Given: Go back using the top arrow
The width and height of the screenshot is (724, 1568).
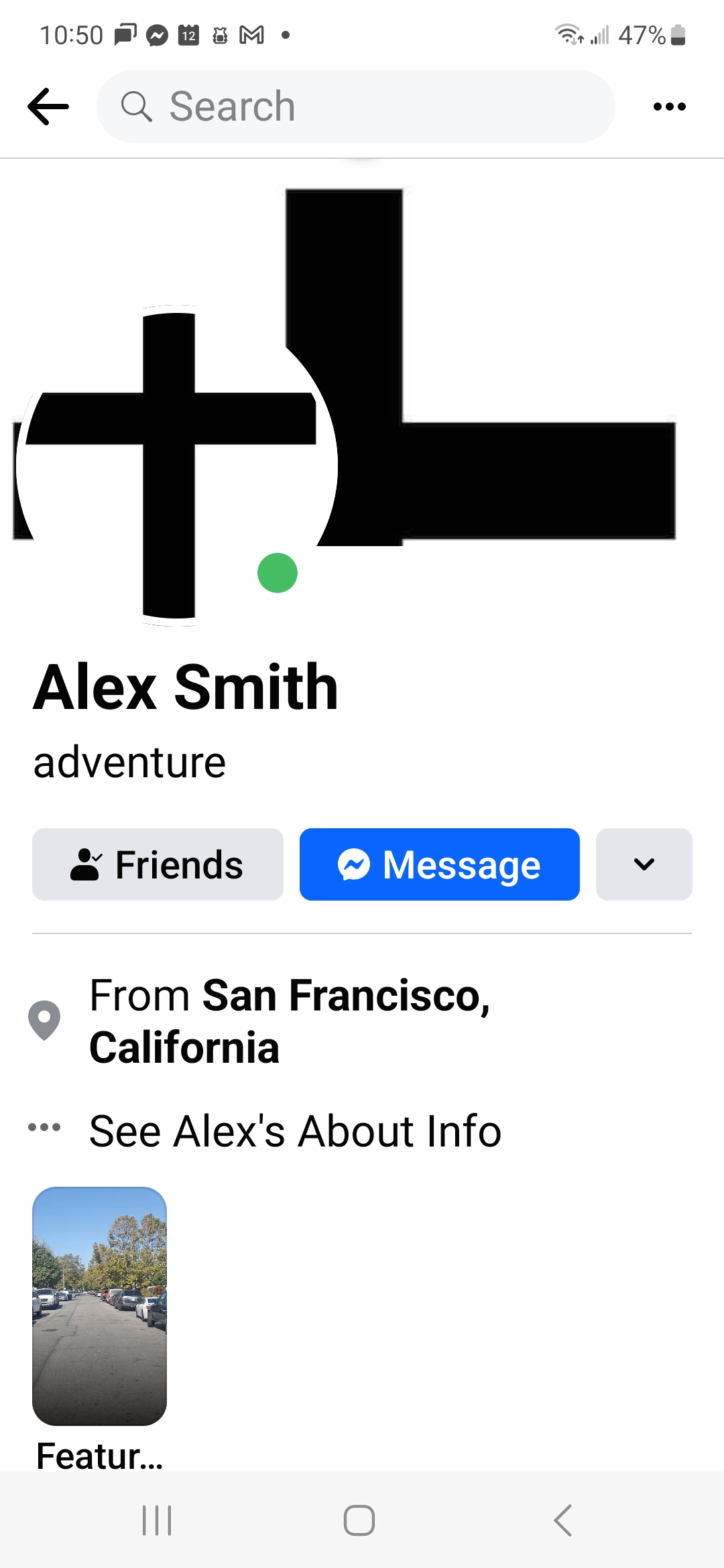Looking at the screenshot, I should (x=48, y=107).
